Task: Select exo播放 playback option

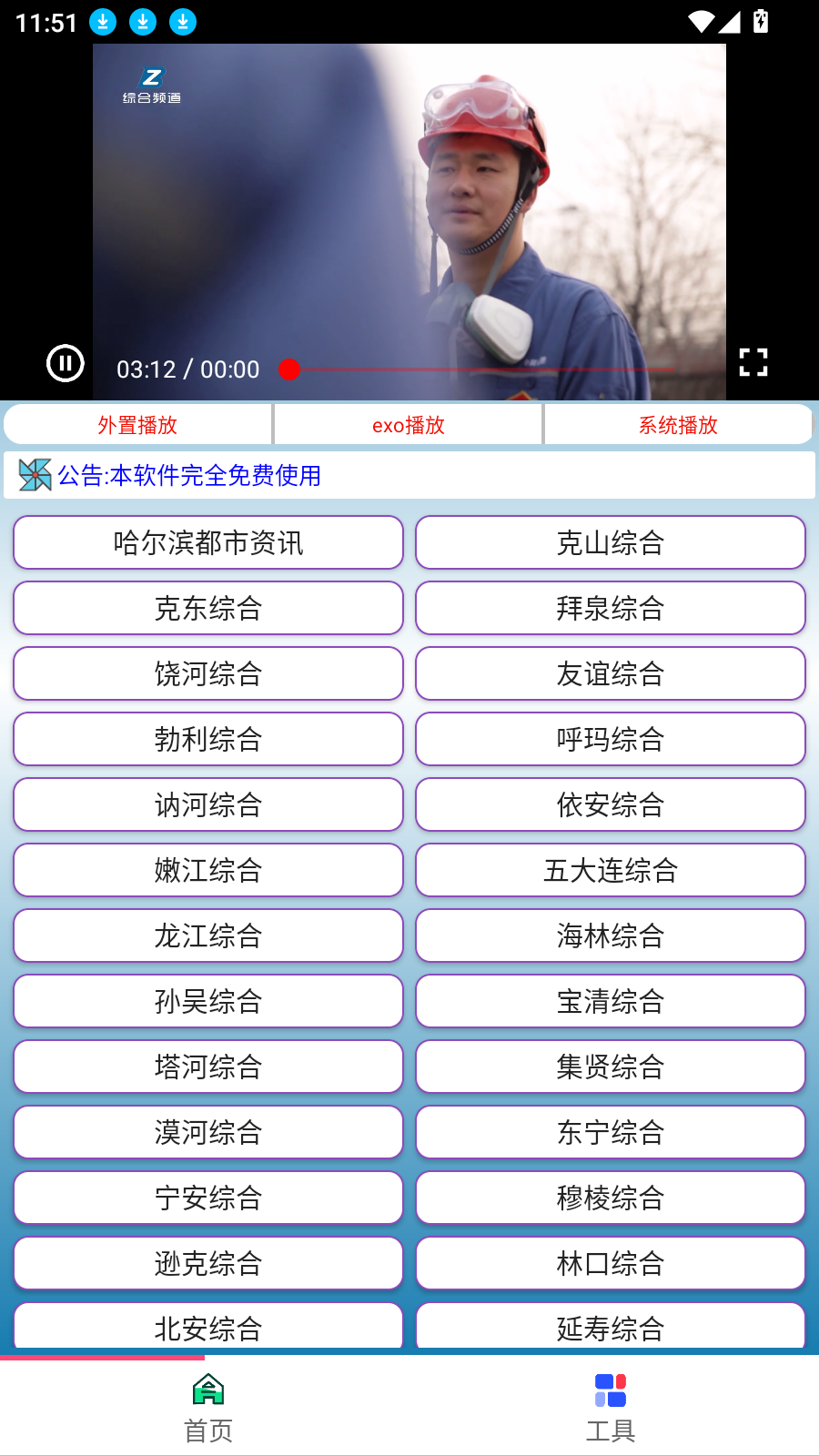Action: coord(409,424)
